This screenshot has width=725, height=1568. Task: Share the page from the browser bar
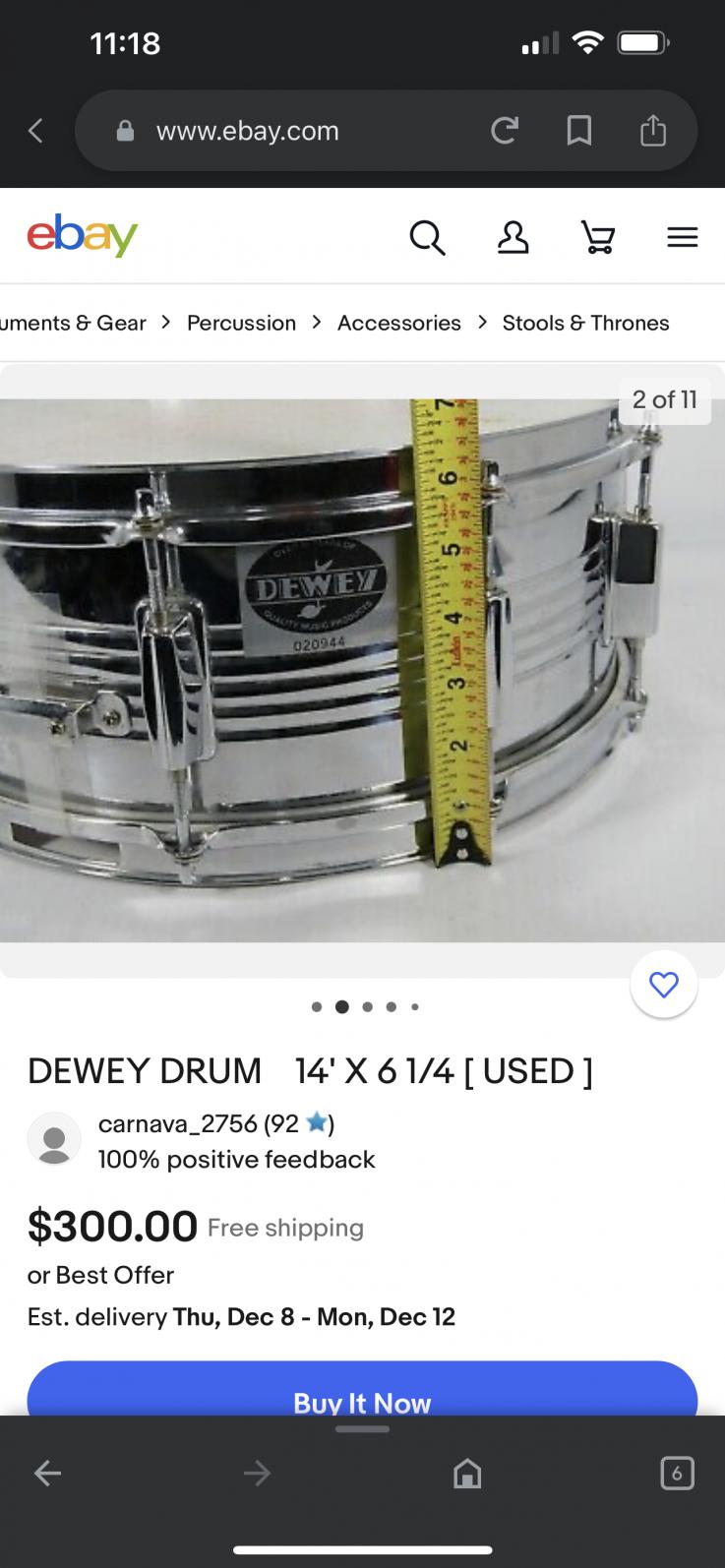pos(653,131)
